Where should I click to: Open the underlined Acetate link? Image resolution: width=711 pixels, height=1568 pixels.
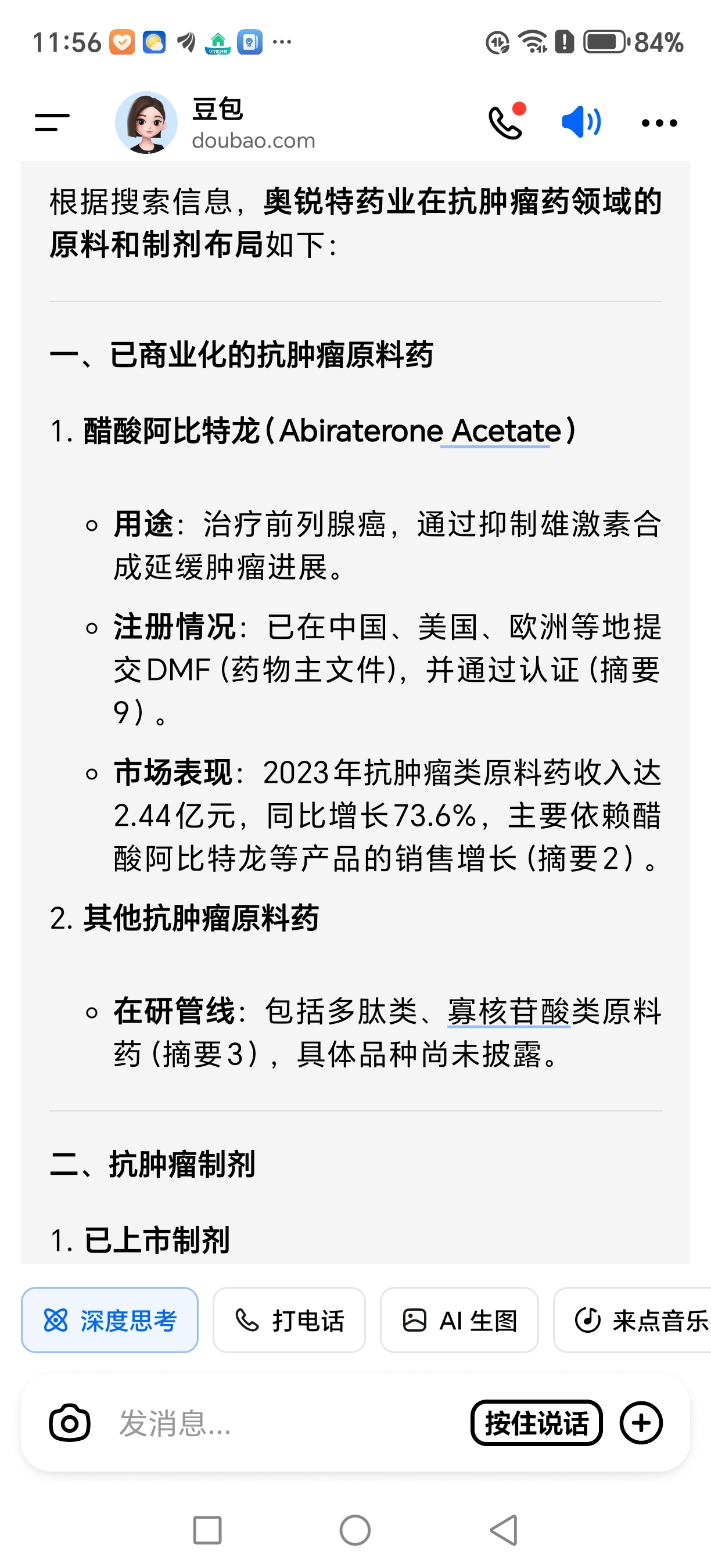(x=507, y=431)
